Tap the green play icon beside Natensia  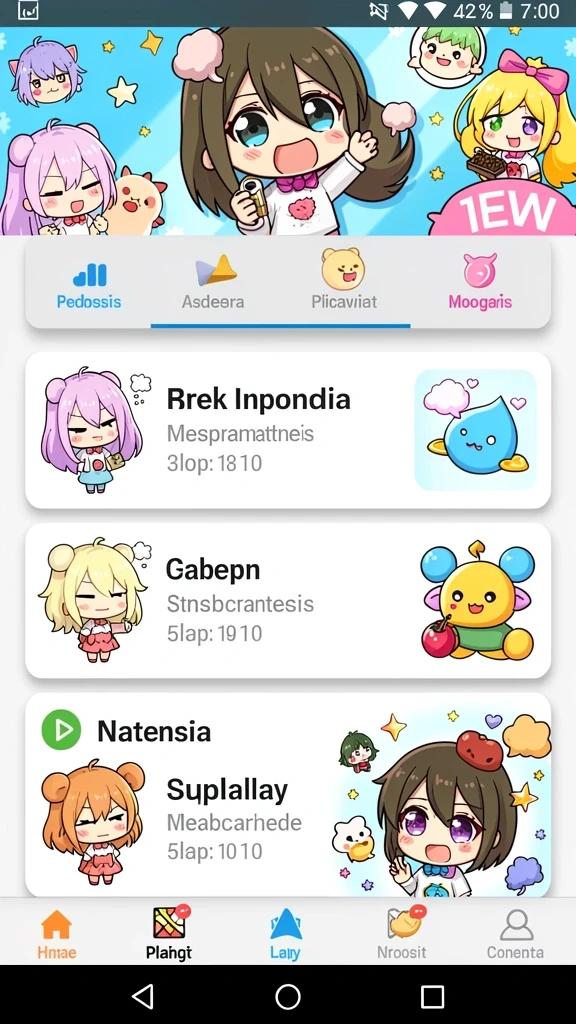click(x=61, y=729)
